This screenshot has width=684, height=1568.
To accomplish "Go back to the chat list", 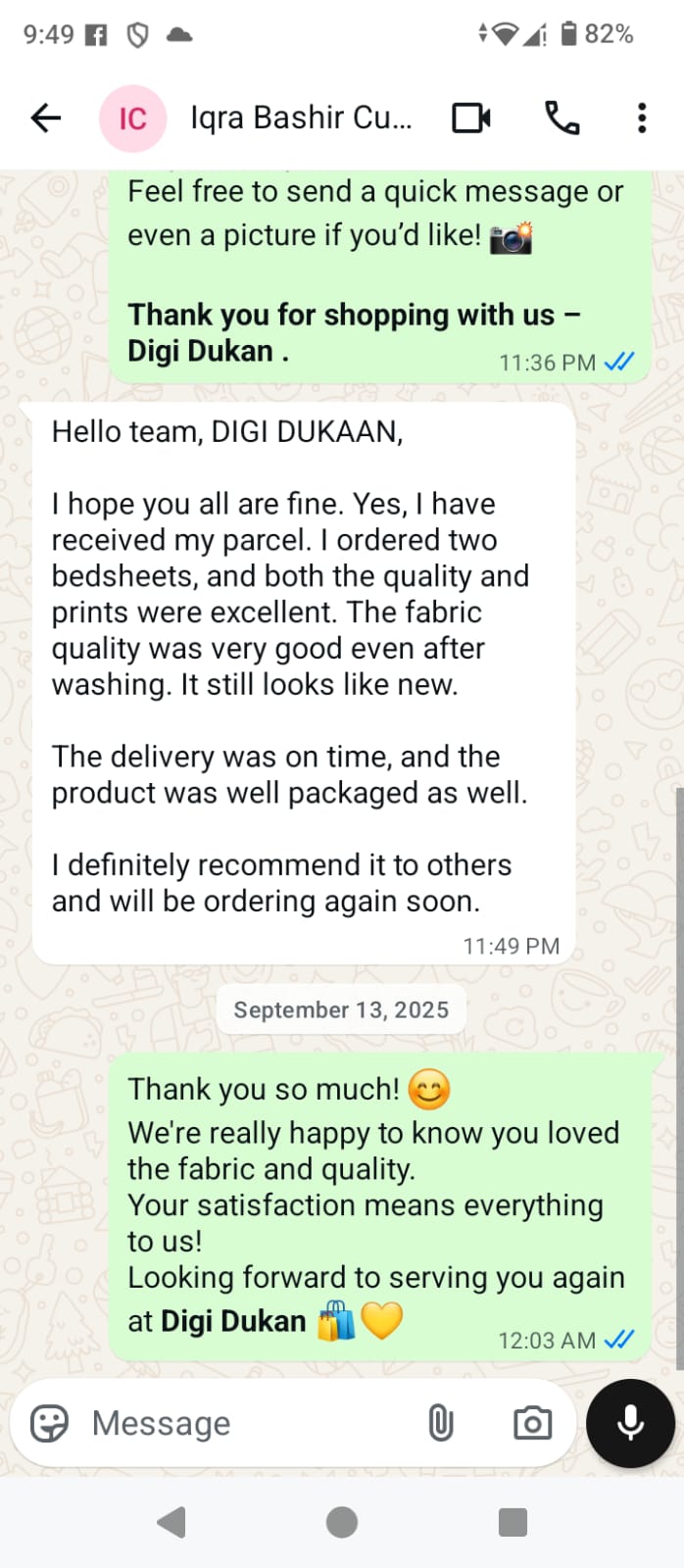I will (x=46, y=119).
